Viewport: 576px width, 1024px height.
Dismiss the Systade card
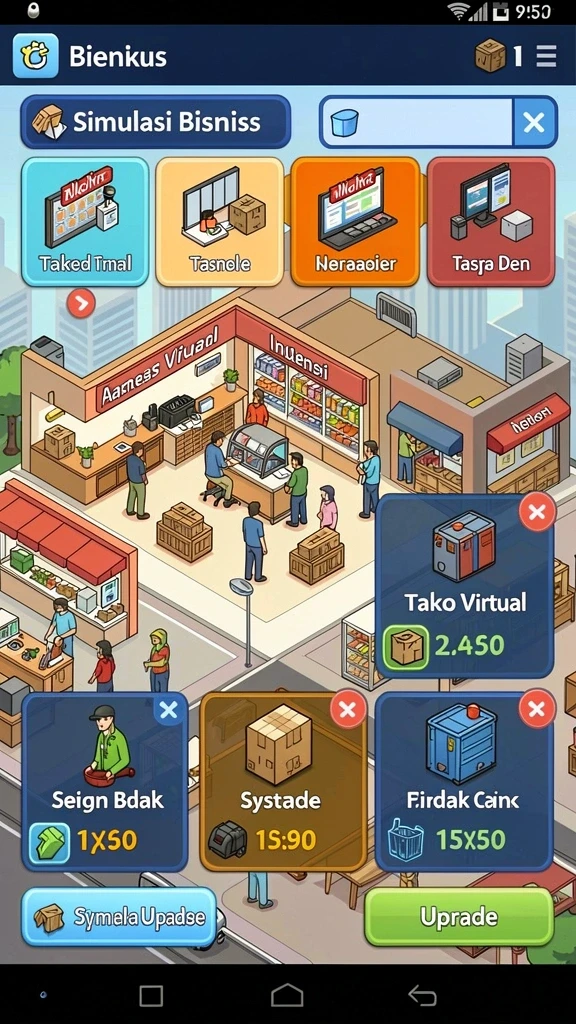click(348, 710)
